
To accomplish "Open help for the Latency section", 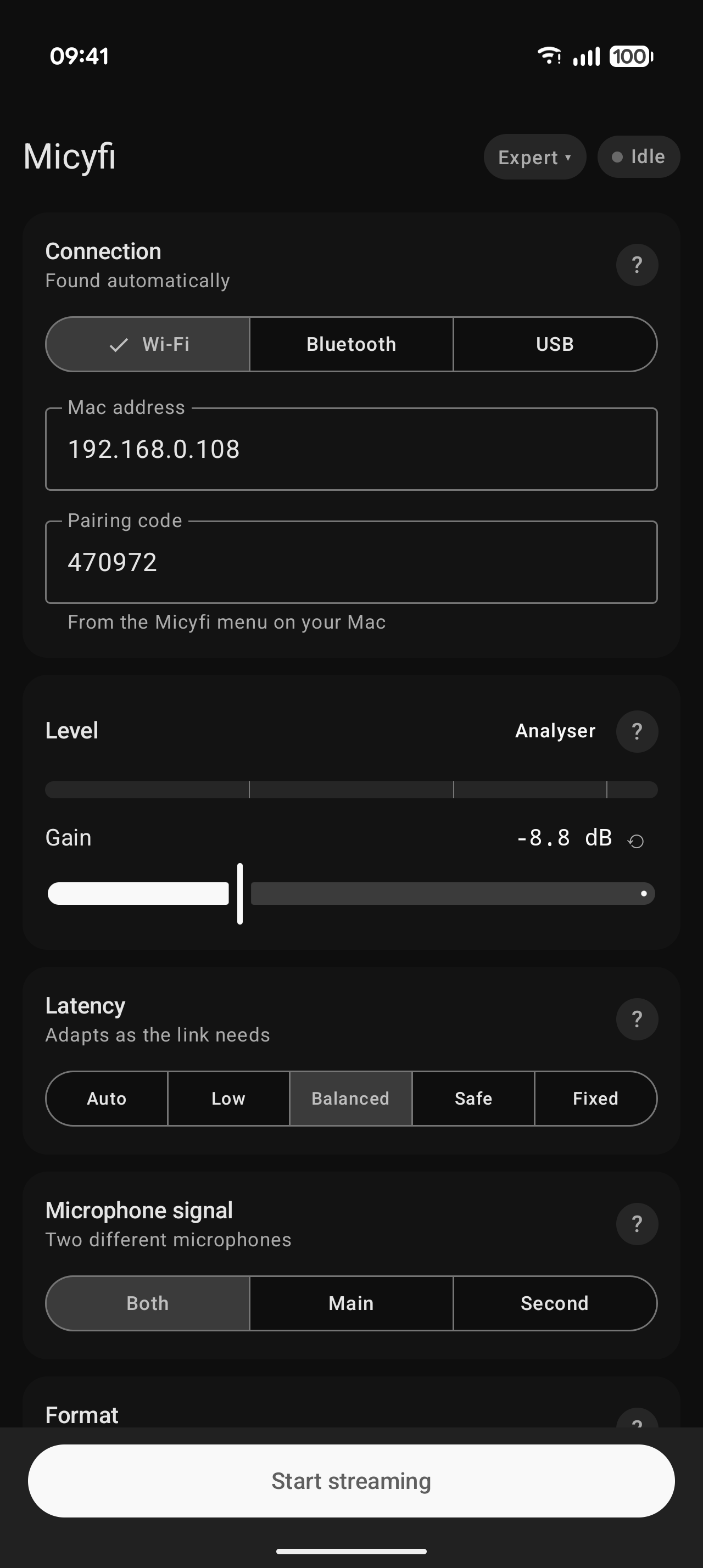I will tap(637, 1019).
